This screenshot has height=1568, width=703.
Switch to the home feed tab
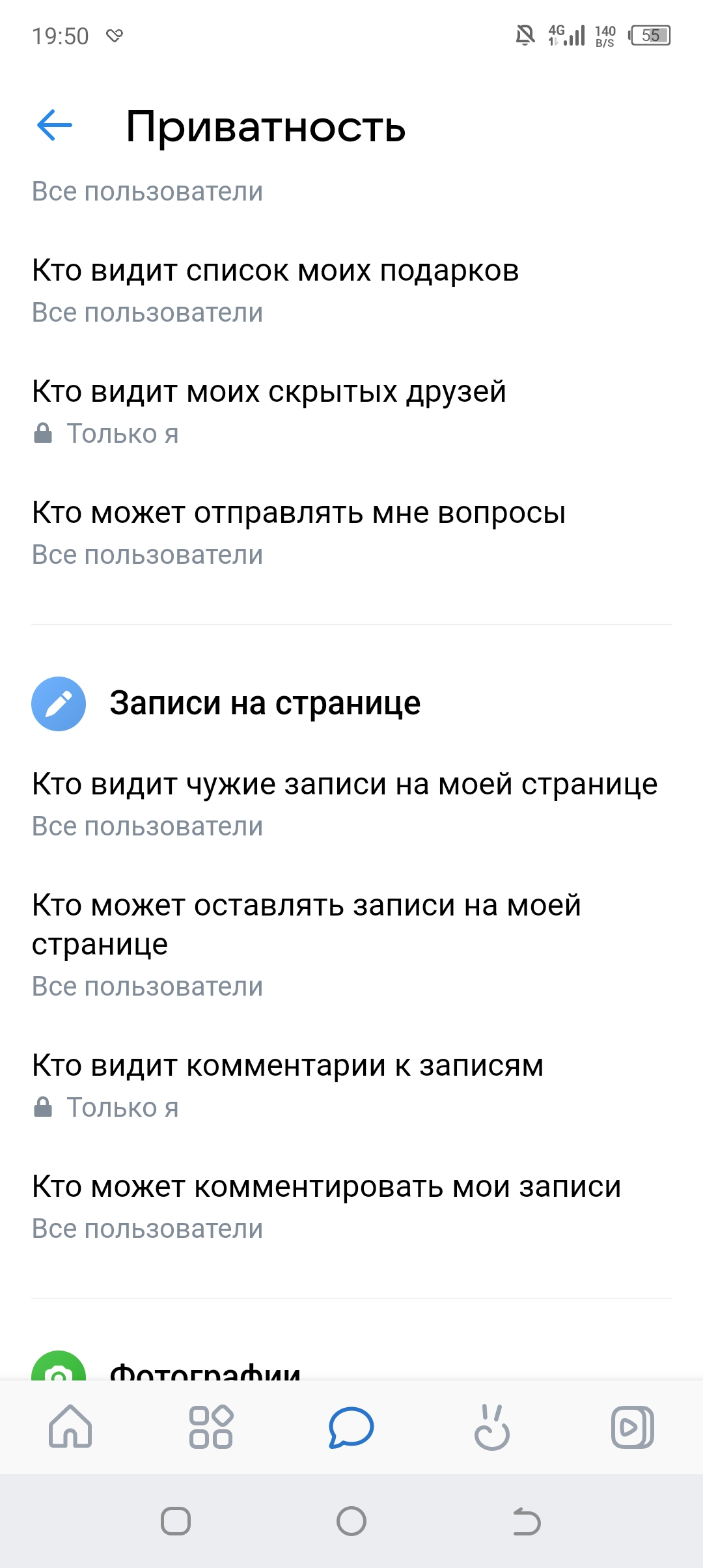click(70, 1427)
